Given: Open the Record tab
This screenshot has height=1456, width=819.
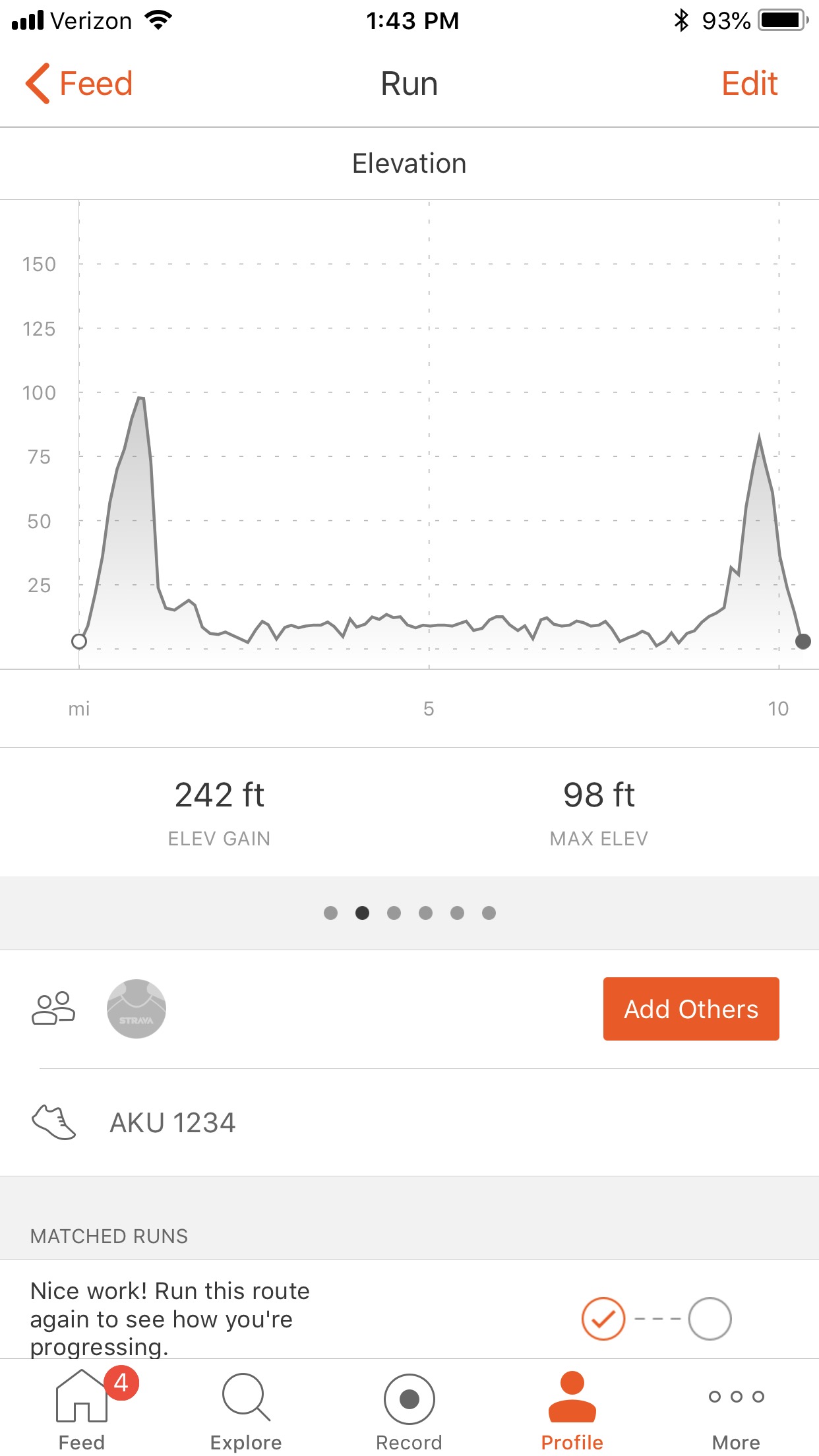Looking at the screenshot, I should [409, 1409].
